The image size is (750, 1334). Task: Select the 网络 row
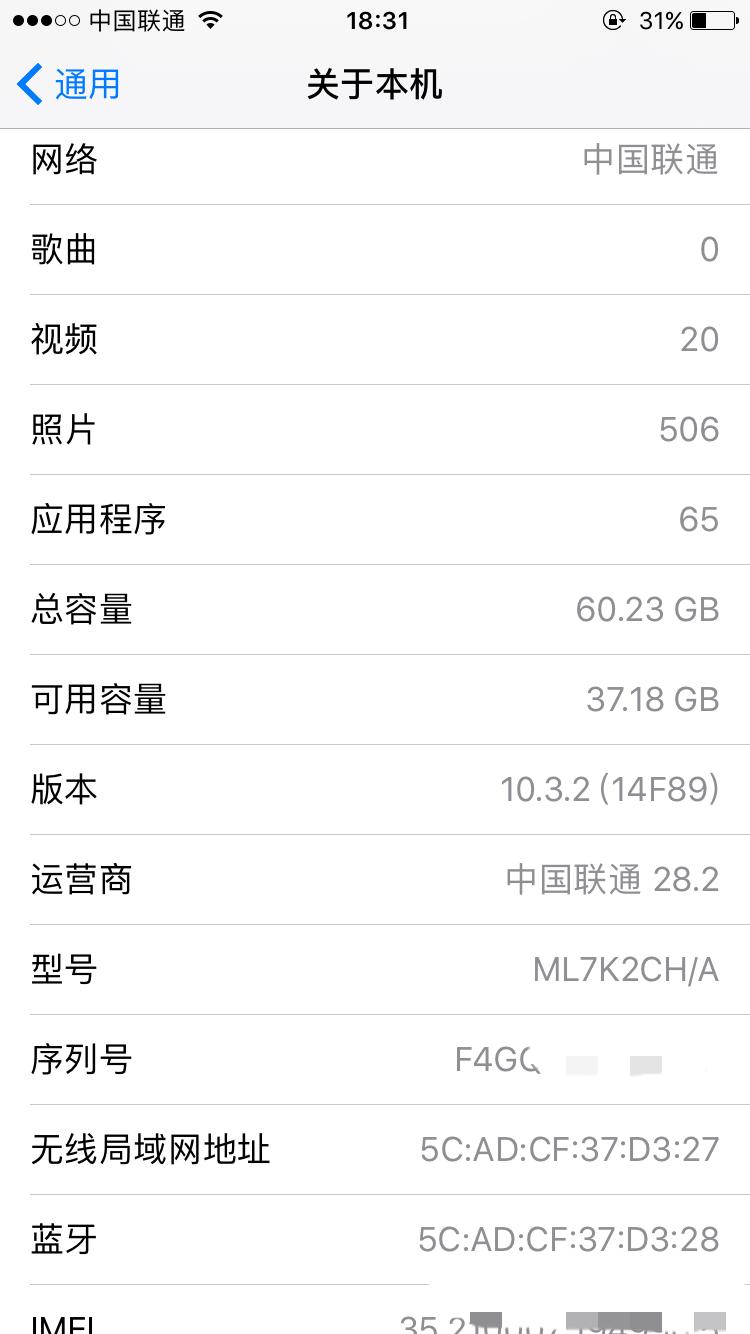point(375,160)
